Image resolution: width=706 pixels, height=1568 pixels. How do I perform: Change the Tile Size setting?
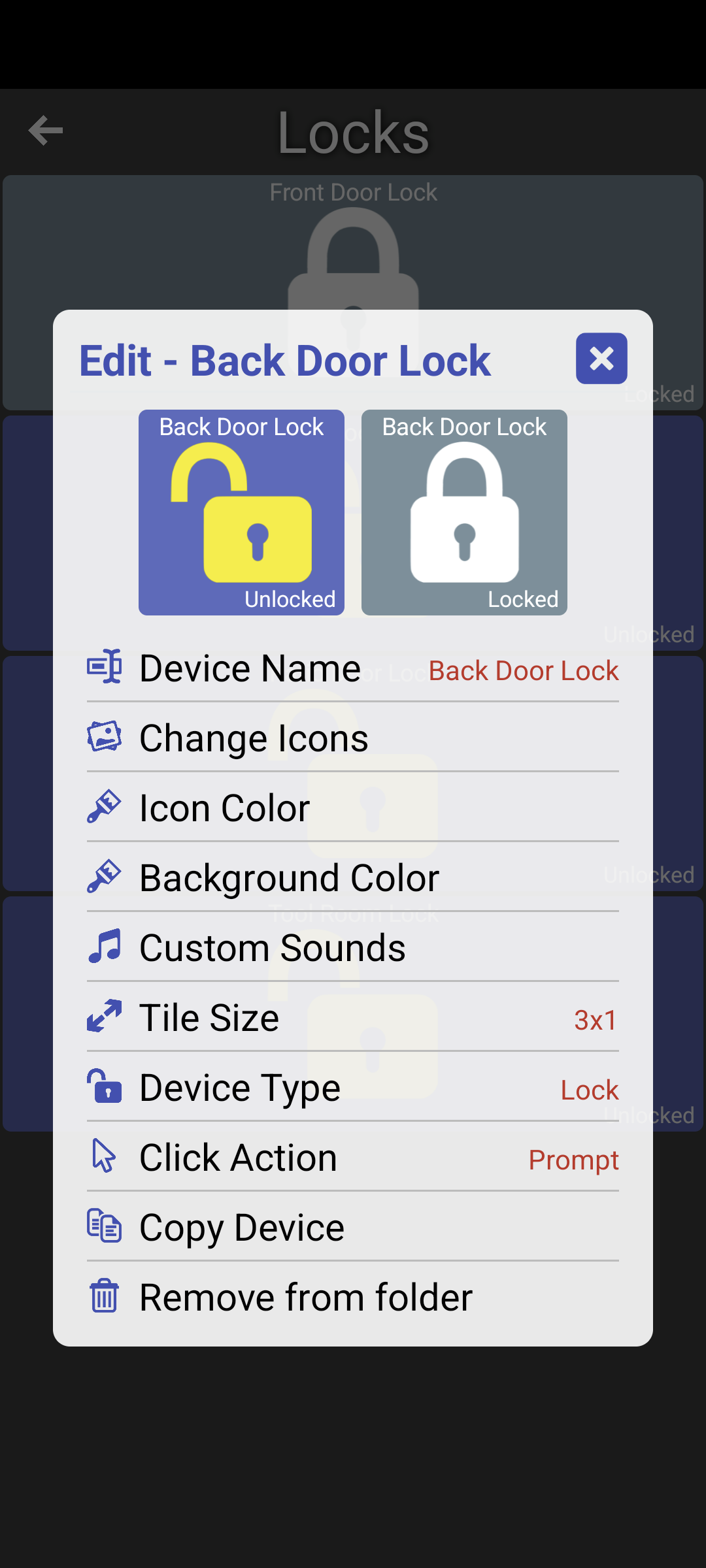[x=353, y=1018]
